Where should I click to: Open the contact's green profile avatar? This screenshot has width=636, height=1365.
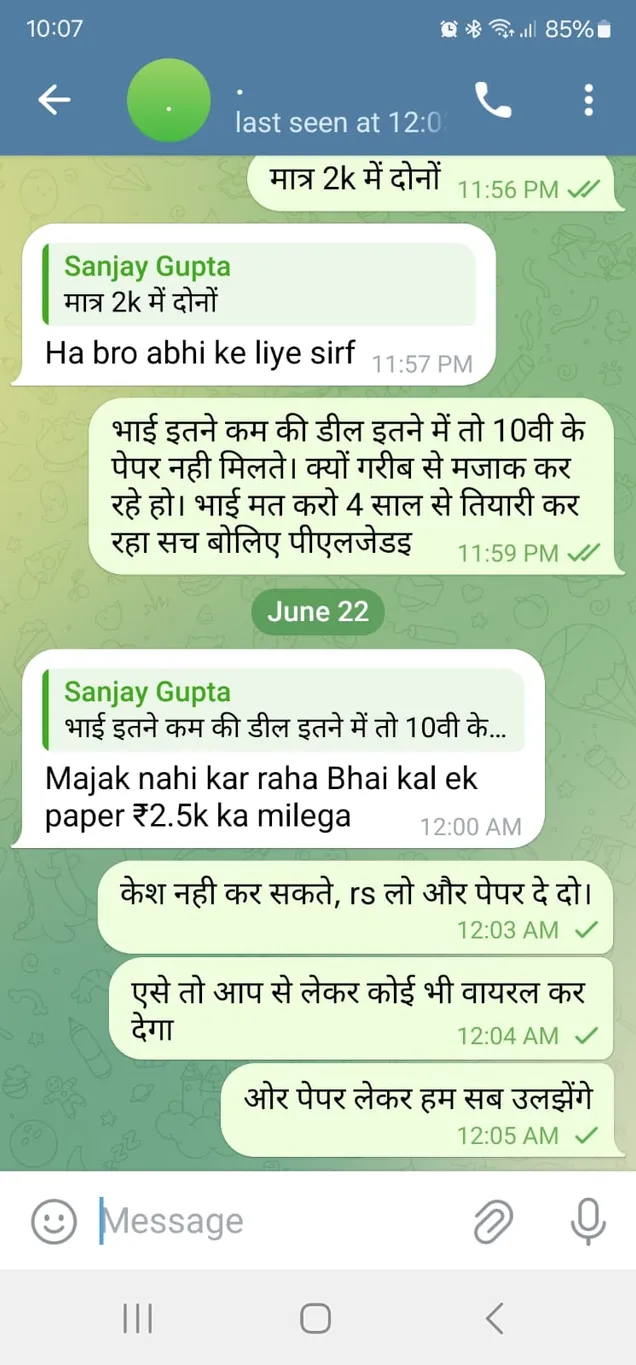tap(169, 100)
